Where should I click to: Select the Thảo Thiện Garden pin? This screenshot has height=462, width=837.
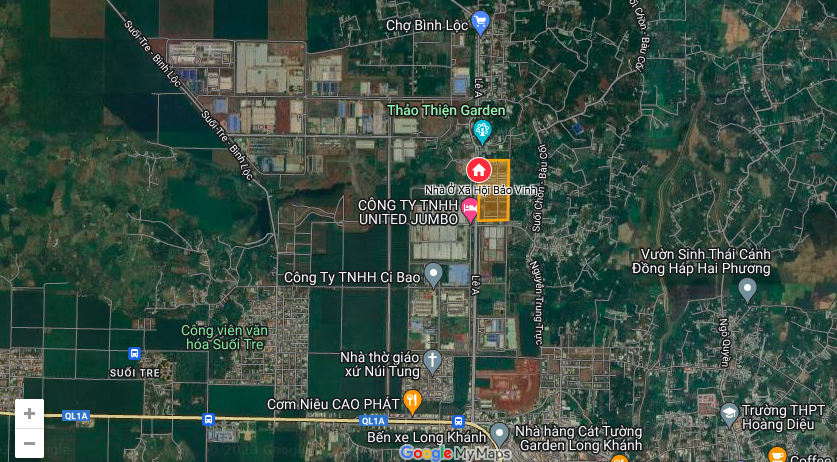point(482,130)
